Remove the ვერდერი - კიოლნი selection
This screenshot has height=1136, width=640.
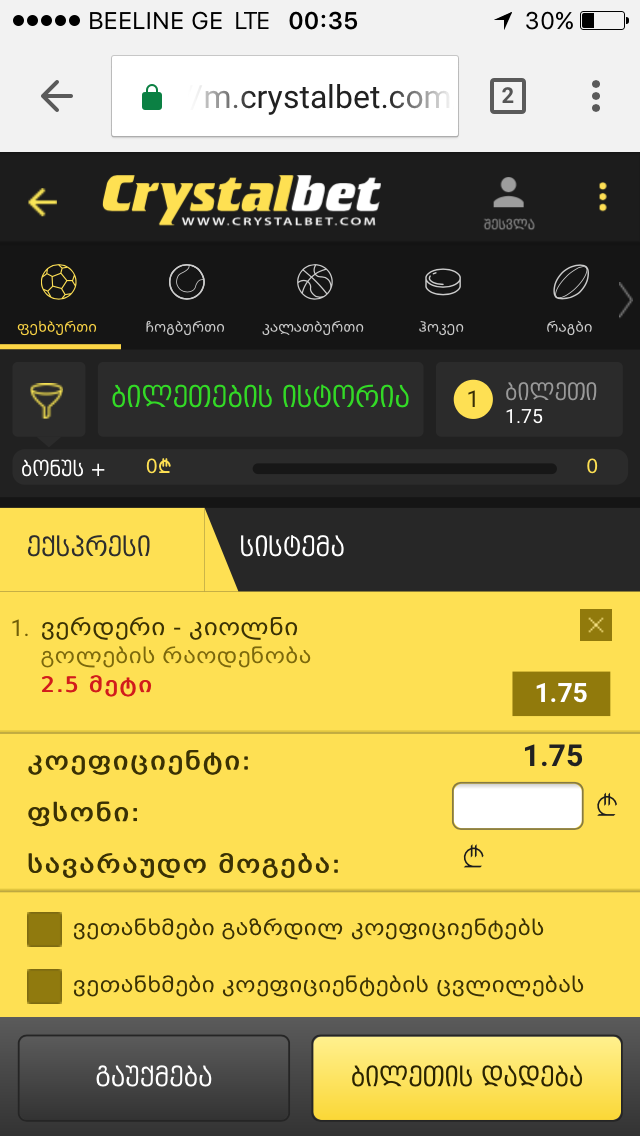click(x=596, y=625)
